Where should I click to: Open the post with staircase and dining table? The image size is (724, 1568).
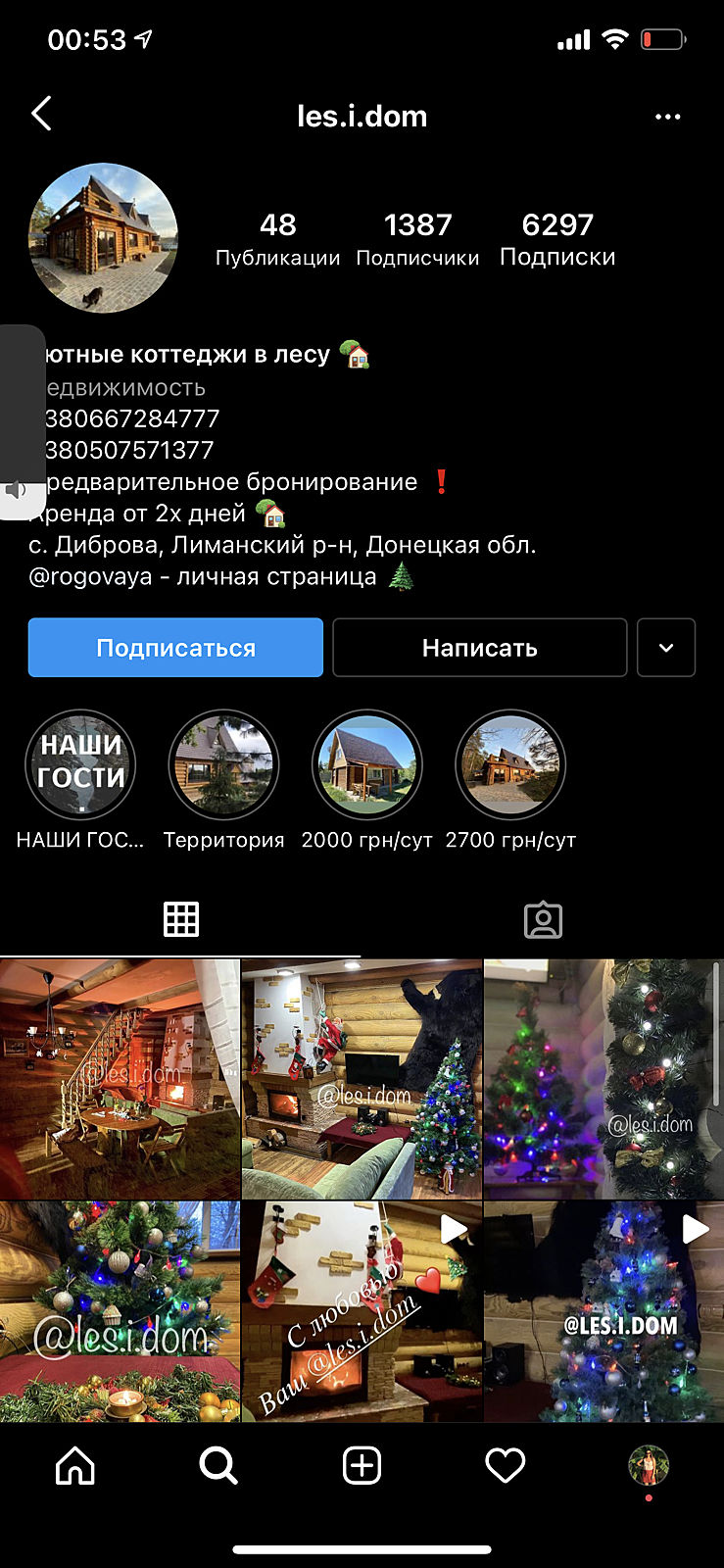point(120,1079)
